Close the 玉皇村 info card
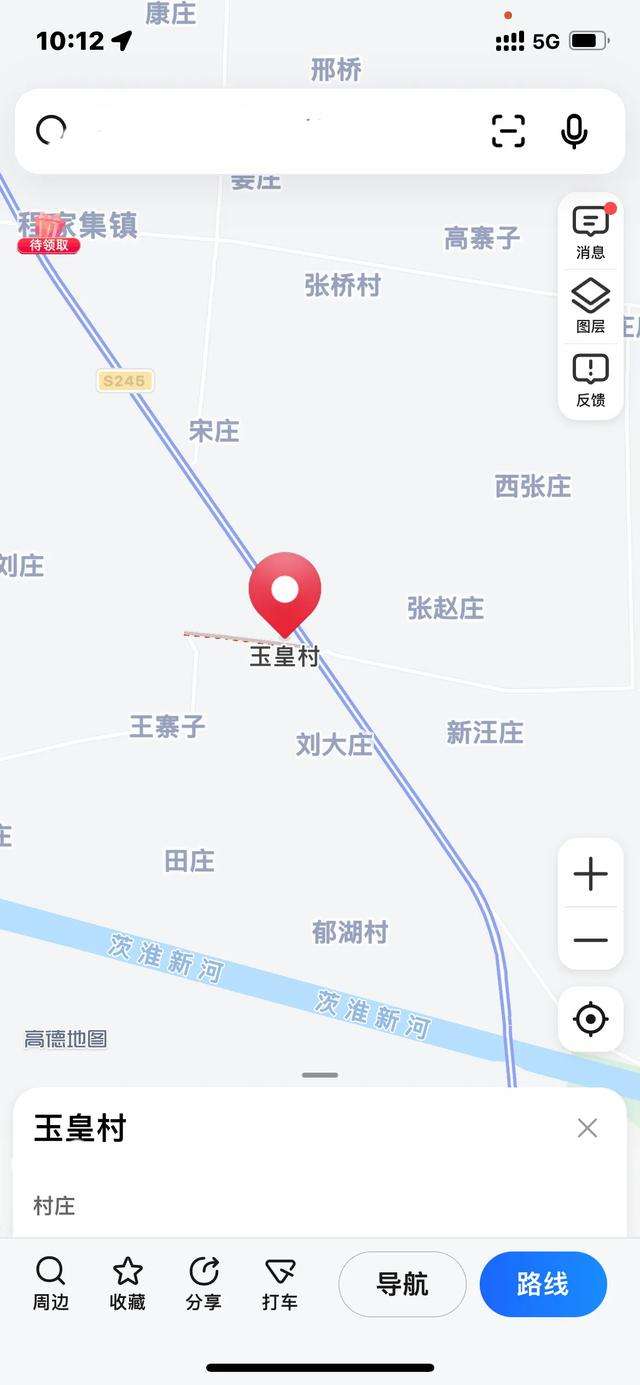Image resolution: width=640 pixels, height=1385 pixels. (x=587, y=1128)
